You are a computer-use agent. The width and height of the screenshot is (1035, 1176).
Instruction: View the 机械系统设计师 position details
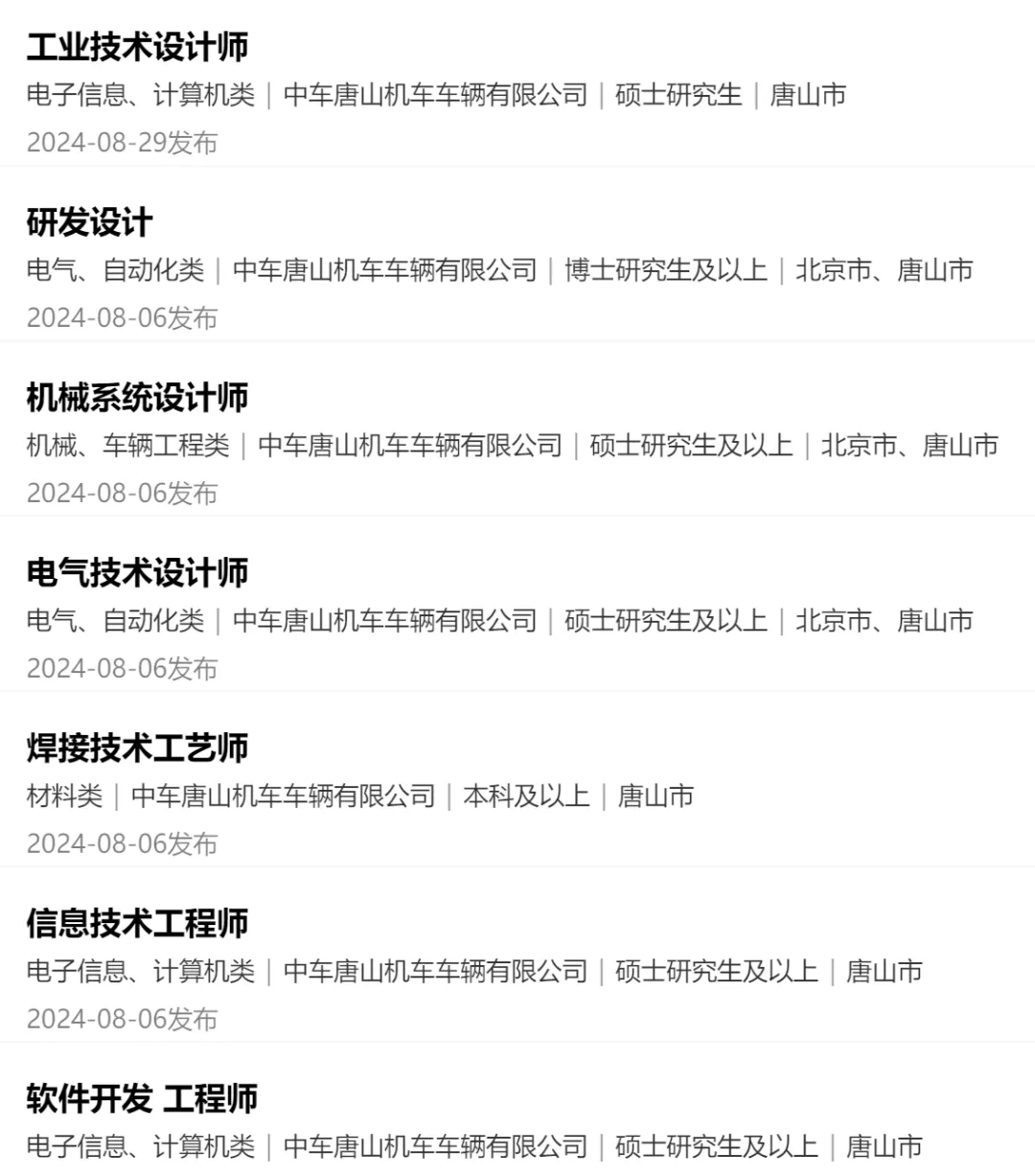point(137,398)
